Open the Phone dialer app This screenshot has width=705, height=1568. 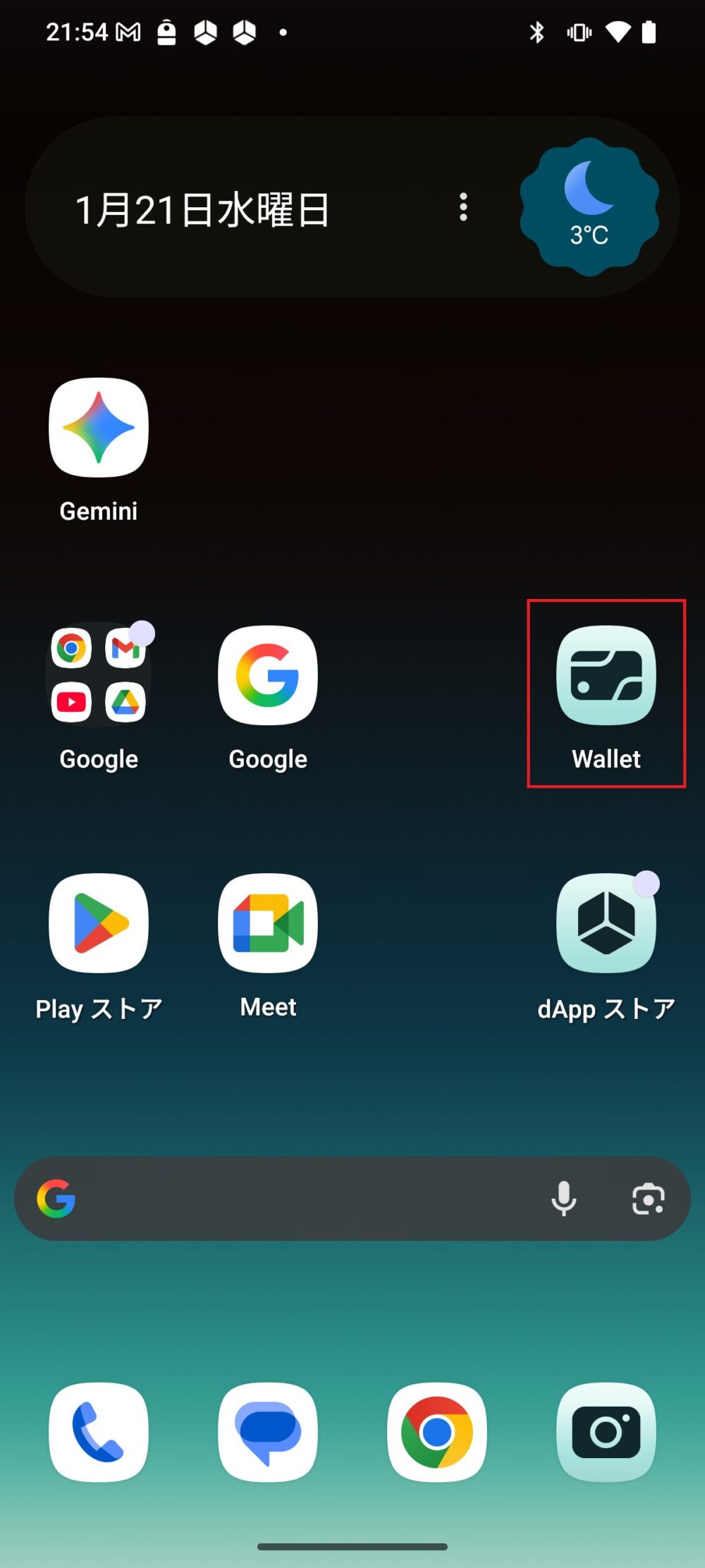tap(99, 1433)
